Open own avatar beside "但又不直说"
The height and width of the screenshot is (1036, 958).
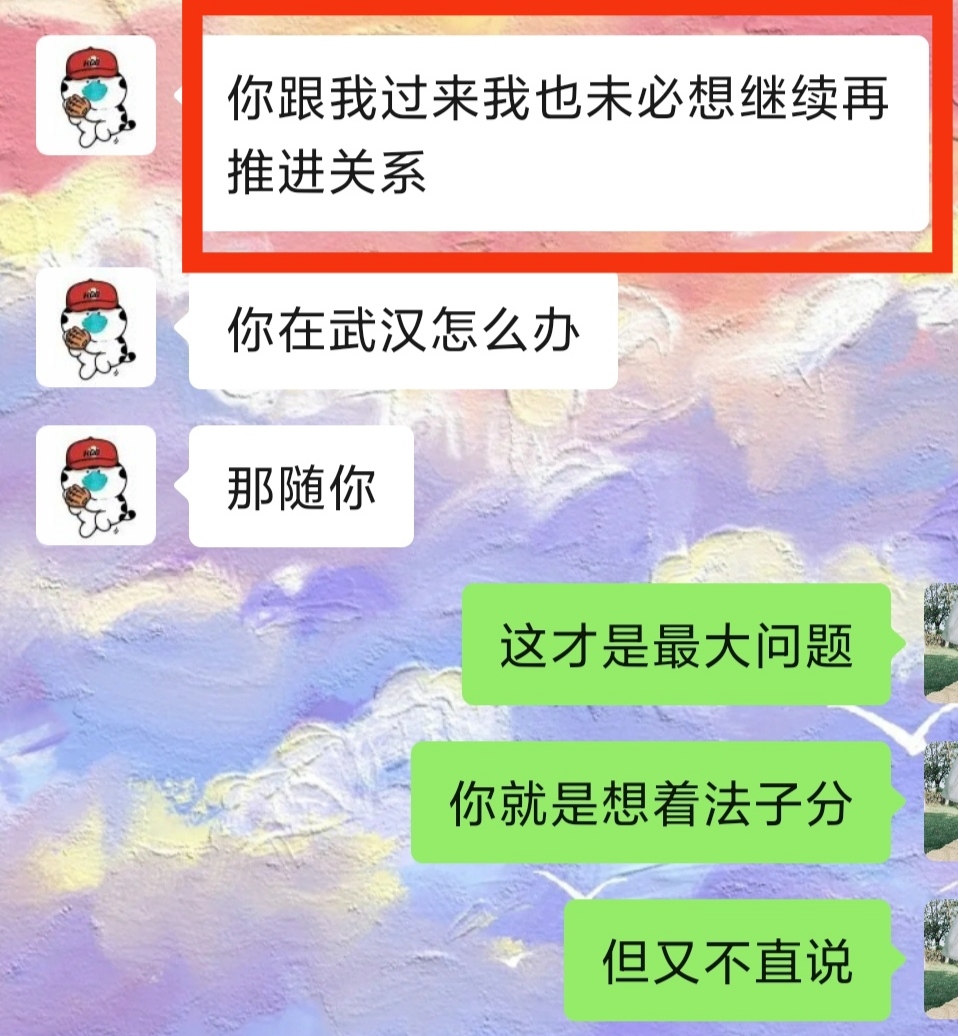pos(940,958)
